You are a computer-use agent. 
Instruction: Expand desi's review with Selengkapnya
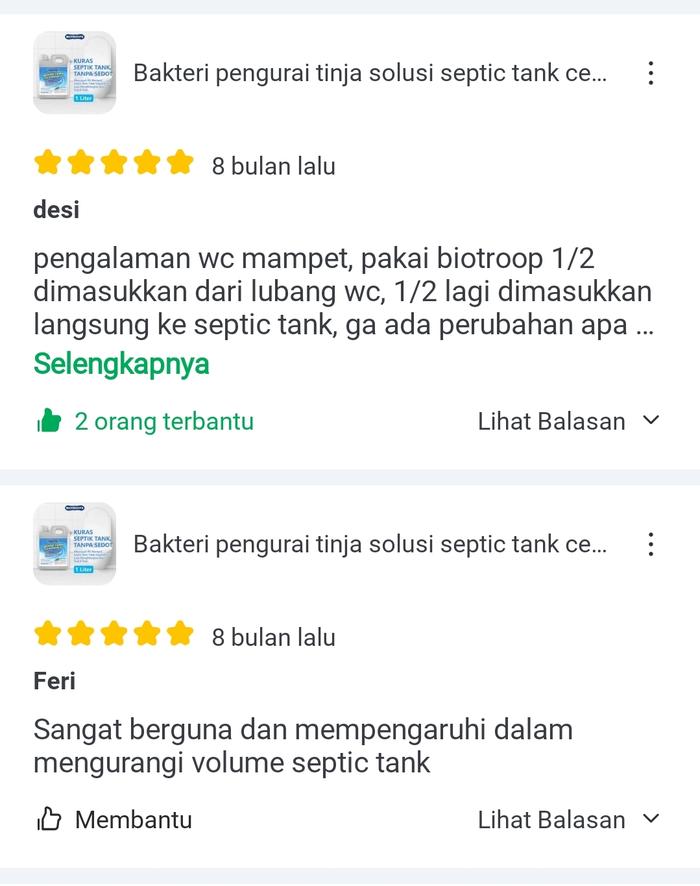coord(121,364)
